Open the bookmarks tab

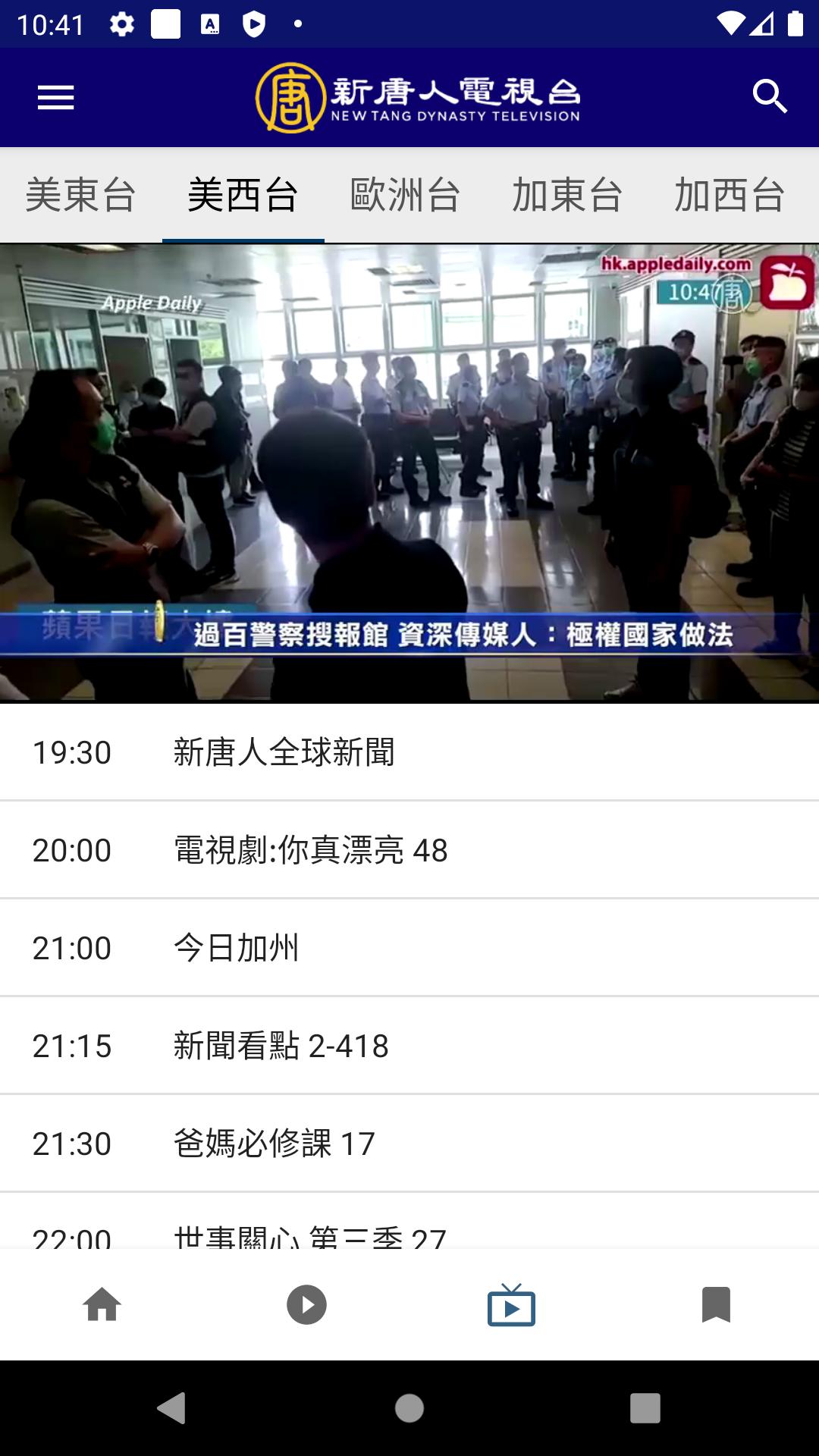pyautogui.click(x=716, y=1305)
